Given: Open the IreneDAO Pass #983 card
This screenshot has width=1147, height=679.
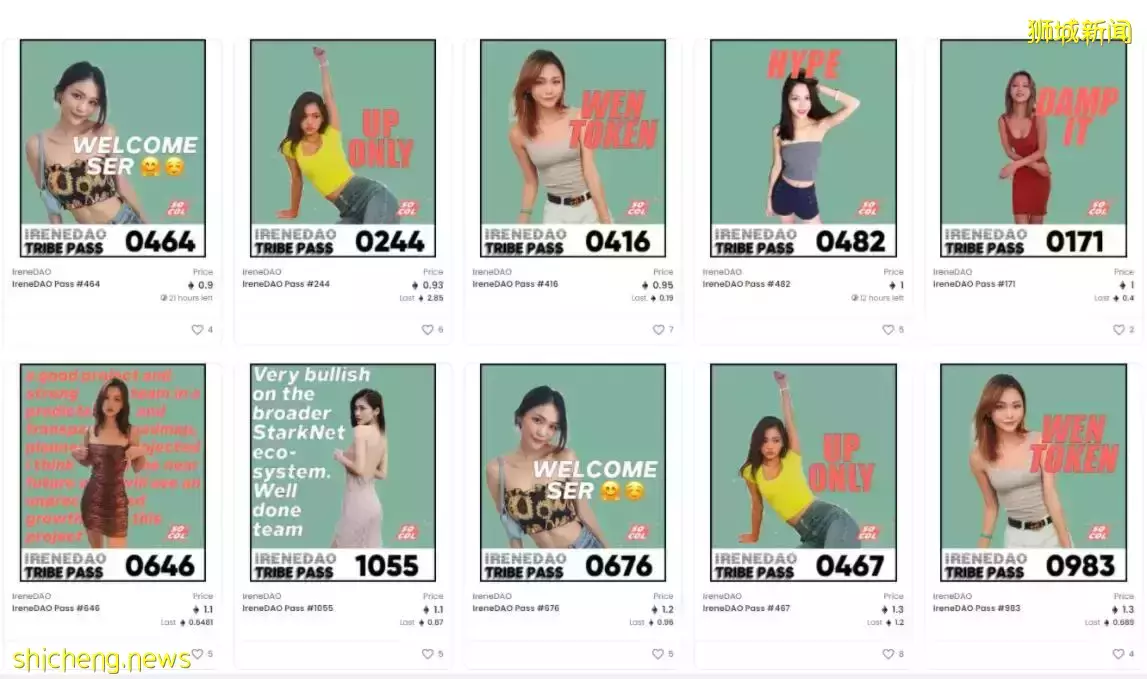Looking at the screenshot, I should click(1033, 472).
